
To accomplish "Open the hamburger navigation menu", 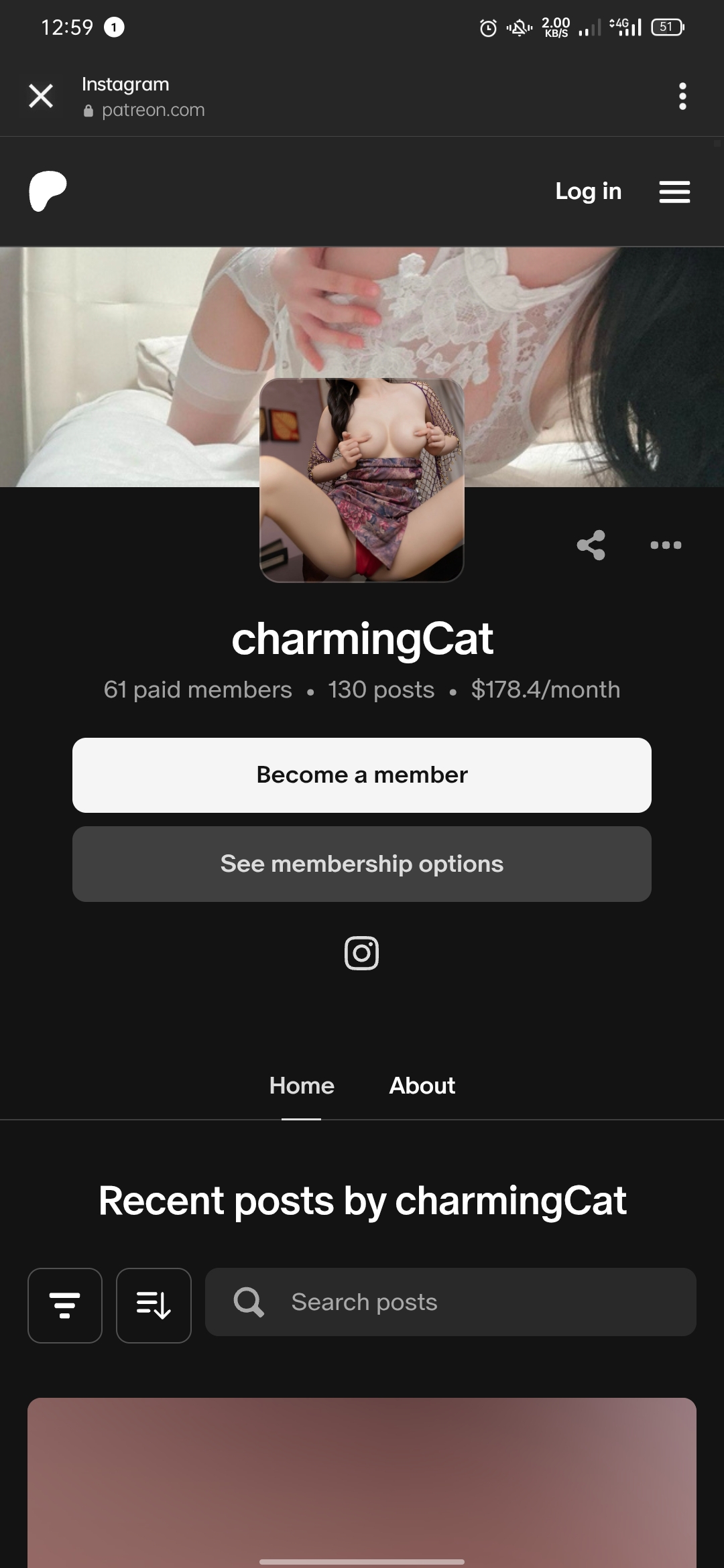I will coord(674,192).
